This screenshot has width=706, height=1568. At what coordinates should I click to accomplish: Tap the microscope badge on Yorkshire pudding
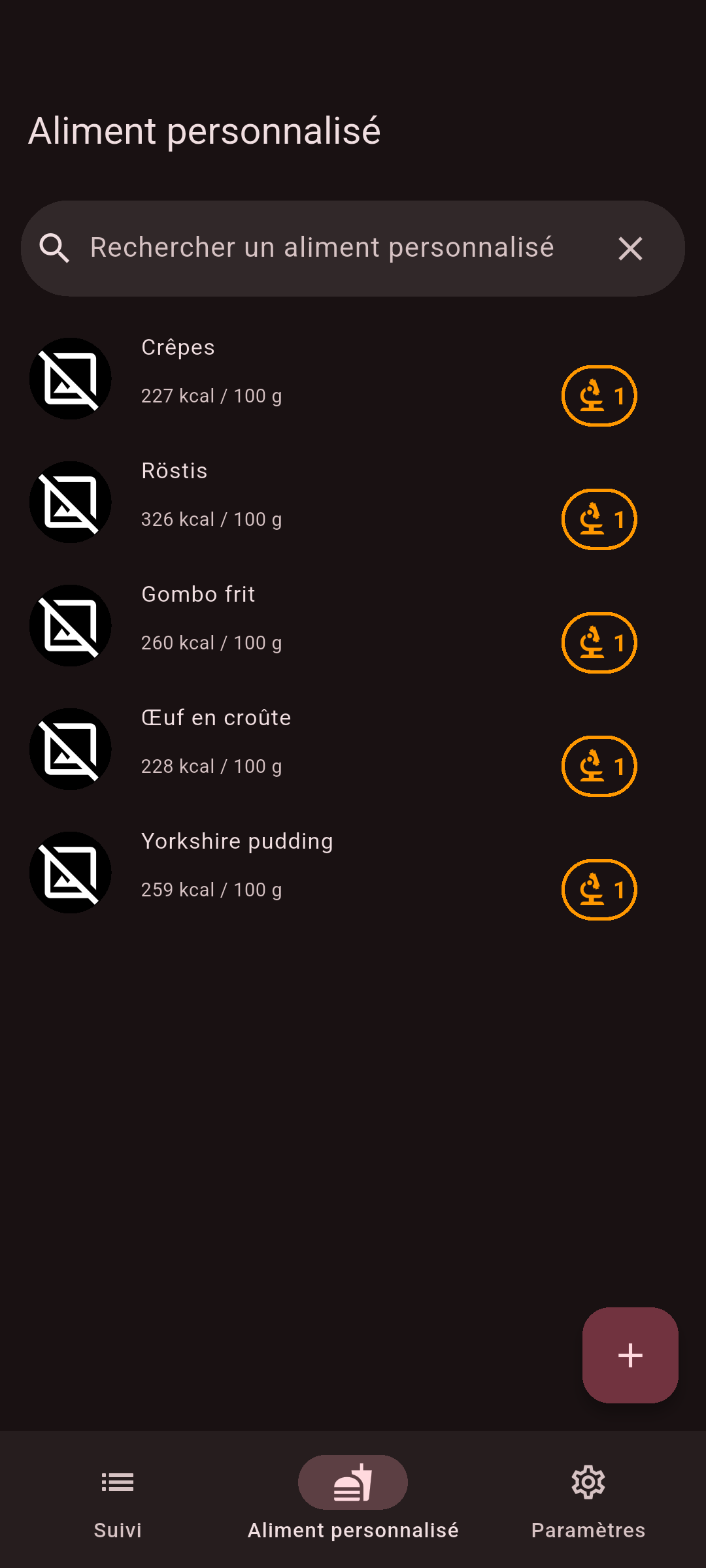599,890
